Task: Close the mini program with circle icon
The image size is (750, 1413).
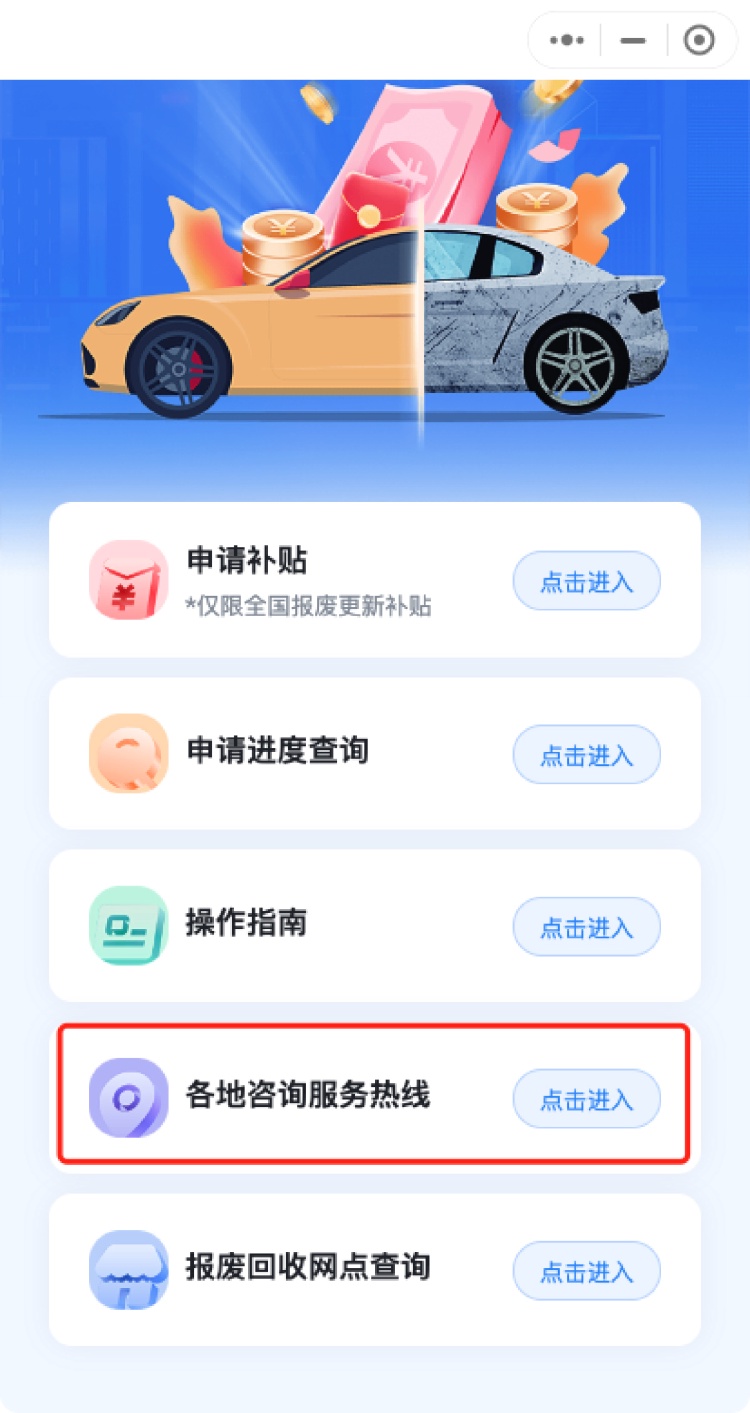Action: point(699,41)
